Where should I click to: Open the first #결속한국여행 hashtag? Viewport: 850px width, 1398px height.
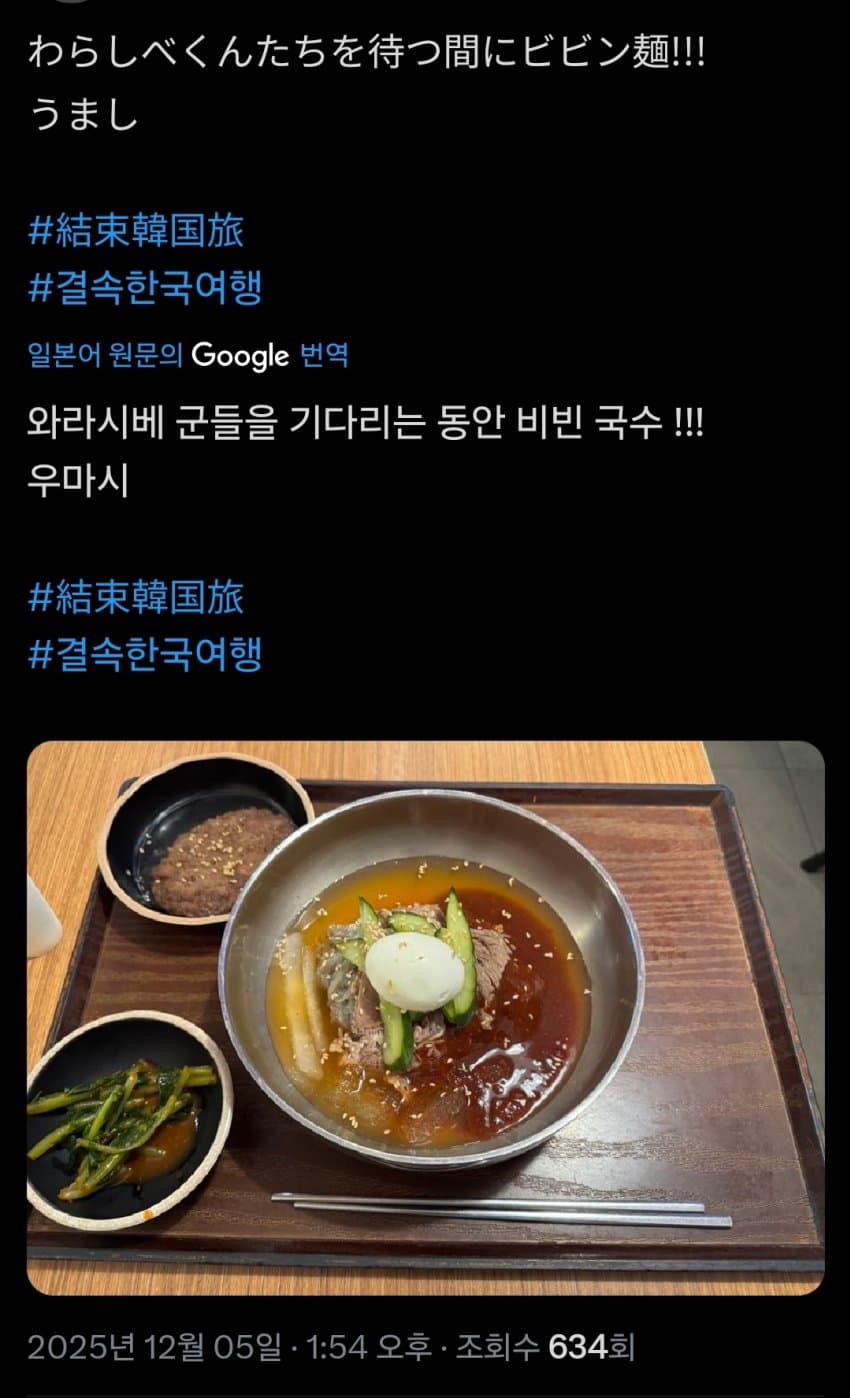click(145, 288)
